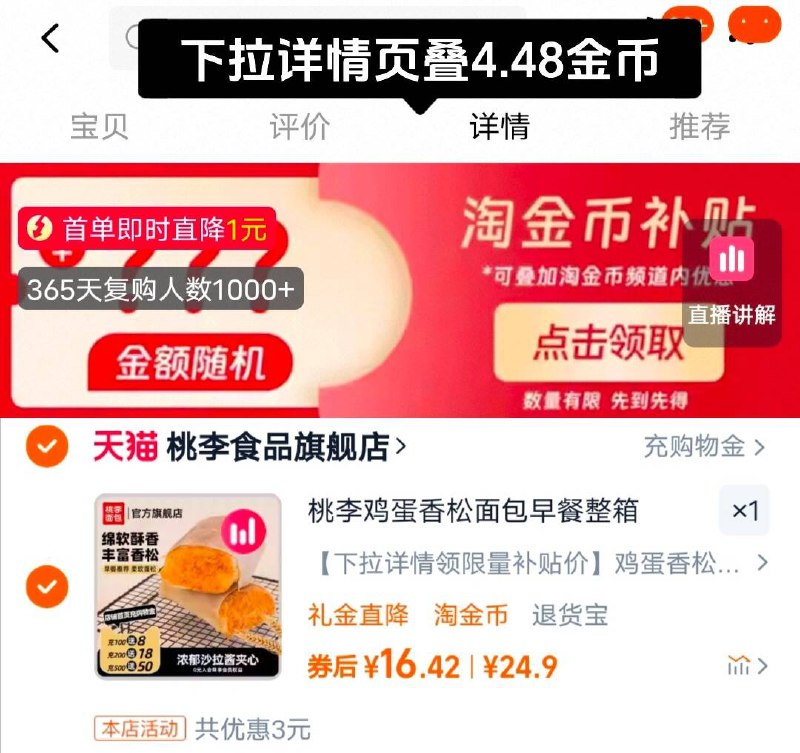
Task: Expand the price details after 券后¥16.42
Action: pos(748,665)
